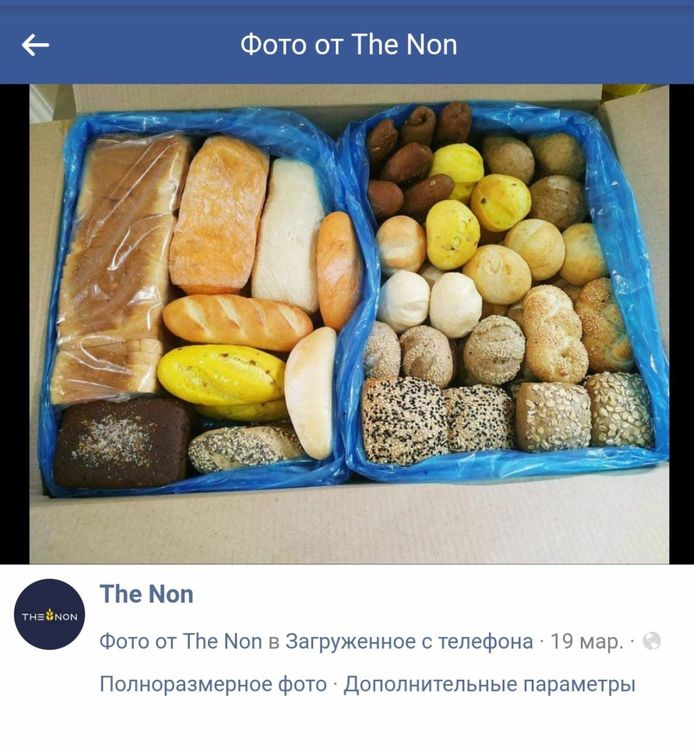Tap The Non profile avatar

(x=50, y=615)
